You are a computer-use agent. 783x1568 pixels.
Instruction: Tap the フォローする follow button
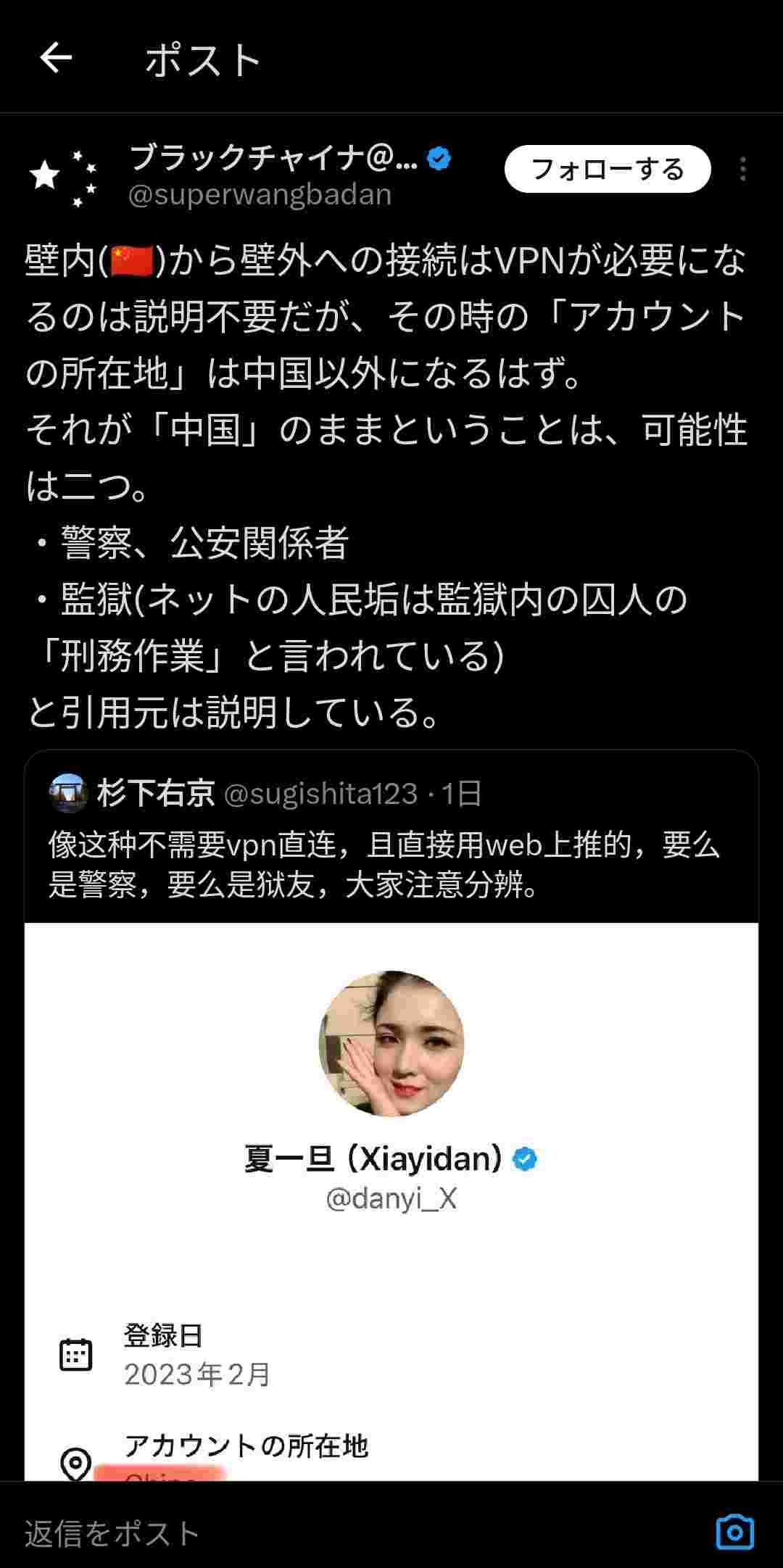click(607, 169)
